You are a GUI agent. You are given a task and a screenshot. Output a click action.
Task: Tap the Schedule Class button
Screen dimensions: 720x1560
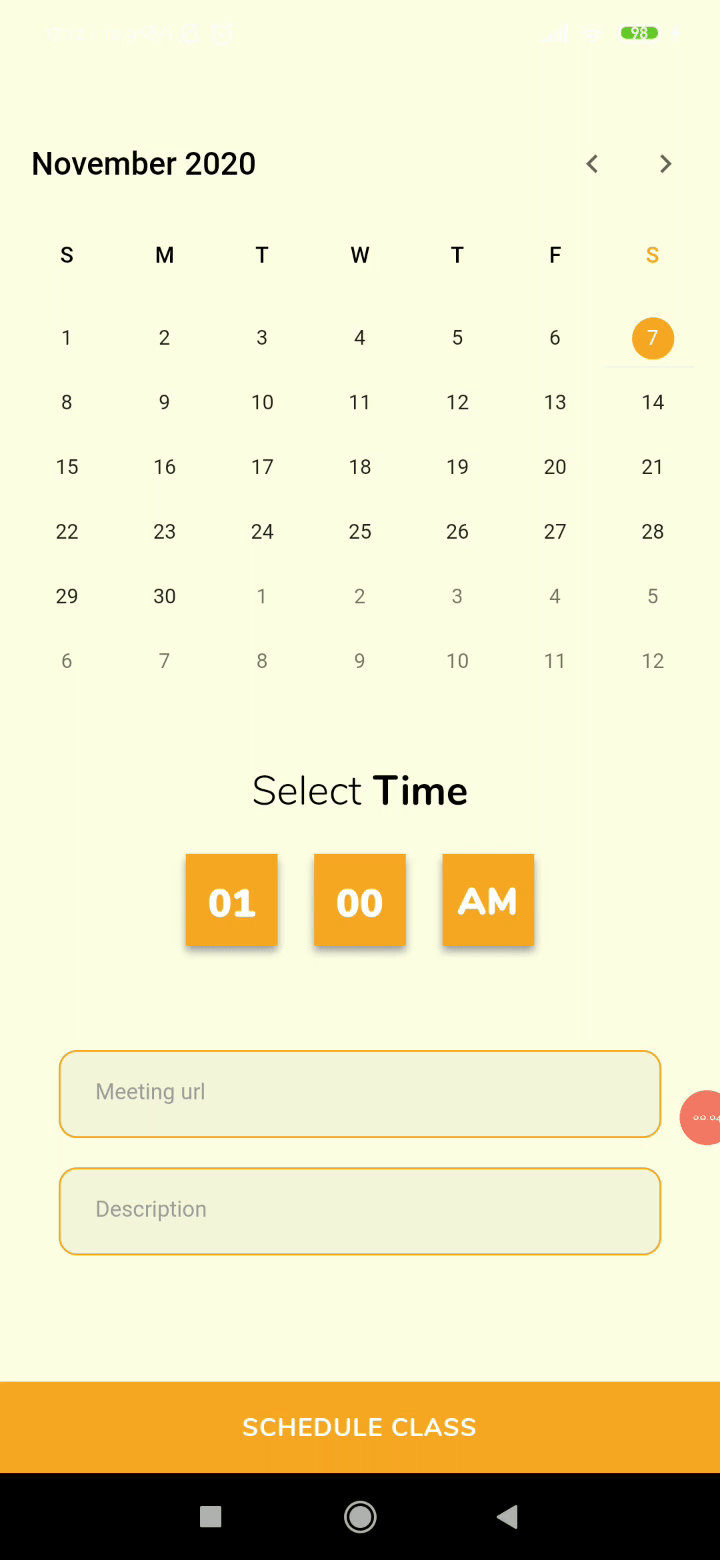(x=360, y=1427)
